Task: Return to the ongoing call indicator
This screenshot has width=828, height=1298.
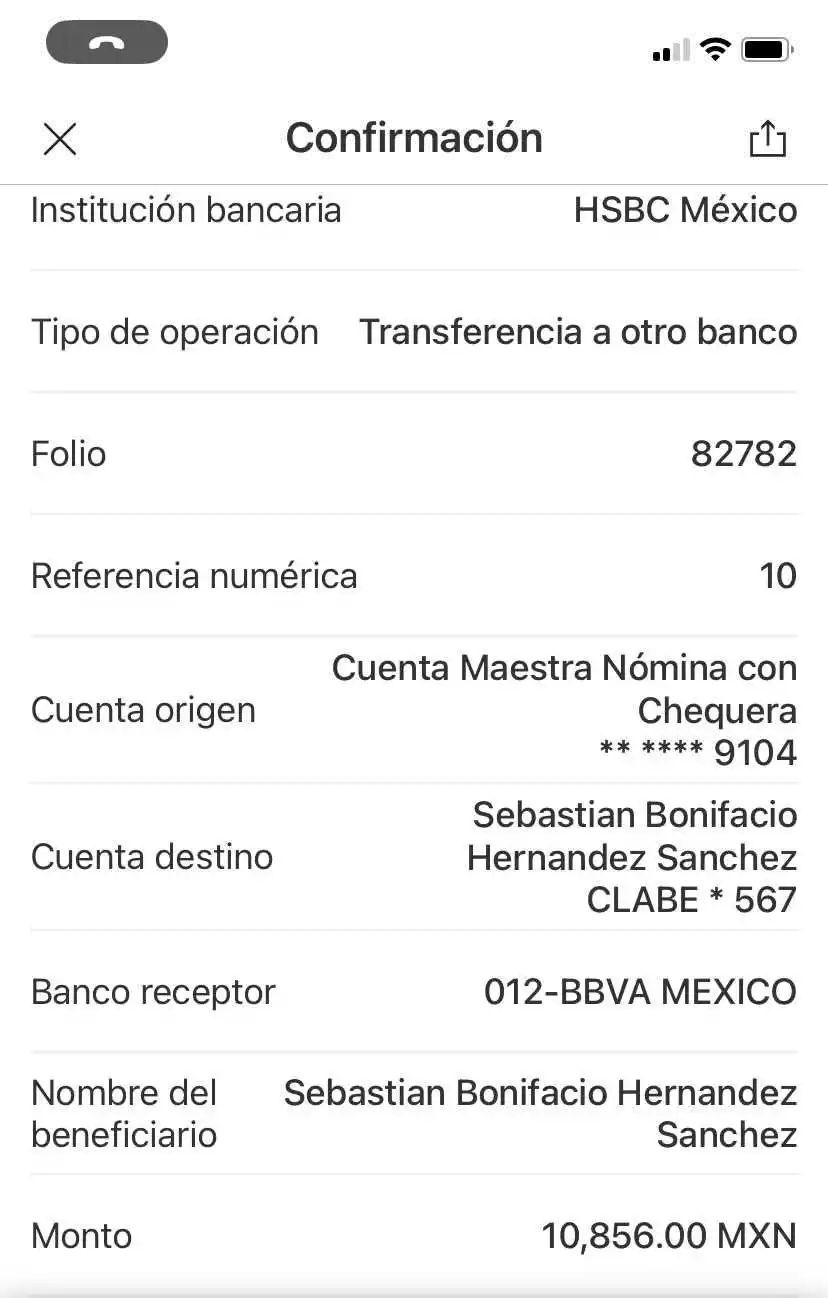Action: 106,43
